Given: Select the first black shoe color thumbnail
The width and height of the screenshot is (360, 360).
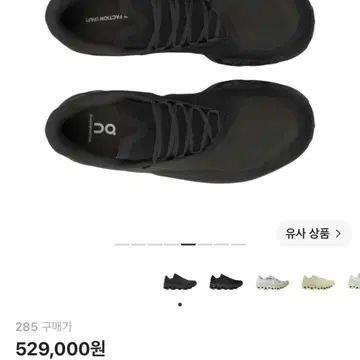Looking at the screenshot, I should pyautogui.click(x=180, y=282).
